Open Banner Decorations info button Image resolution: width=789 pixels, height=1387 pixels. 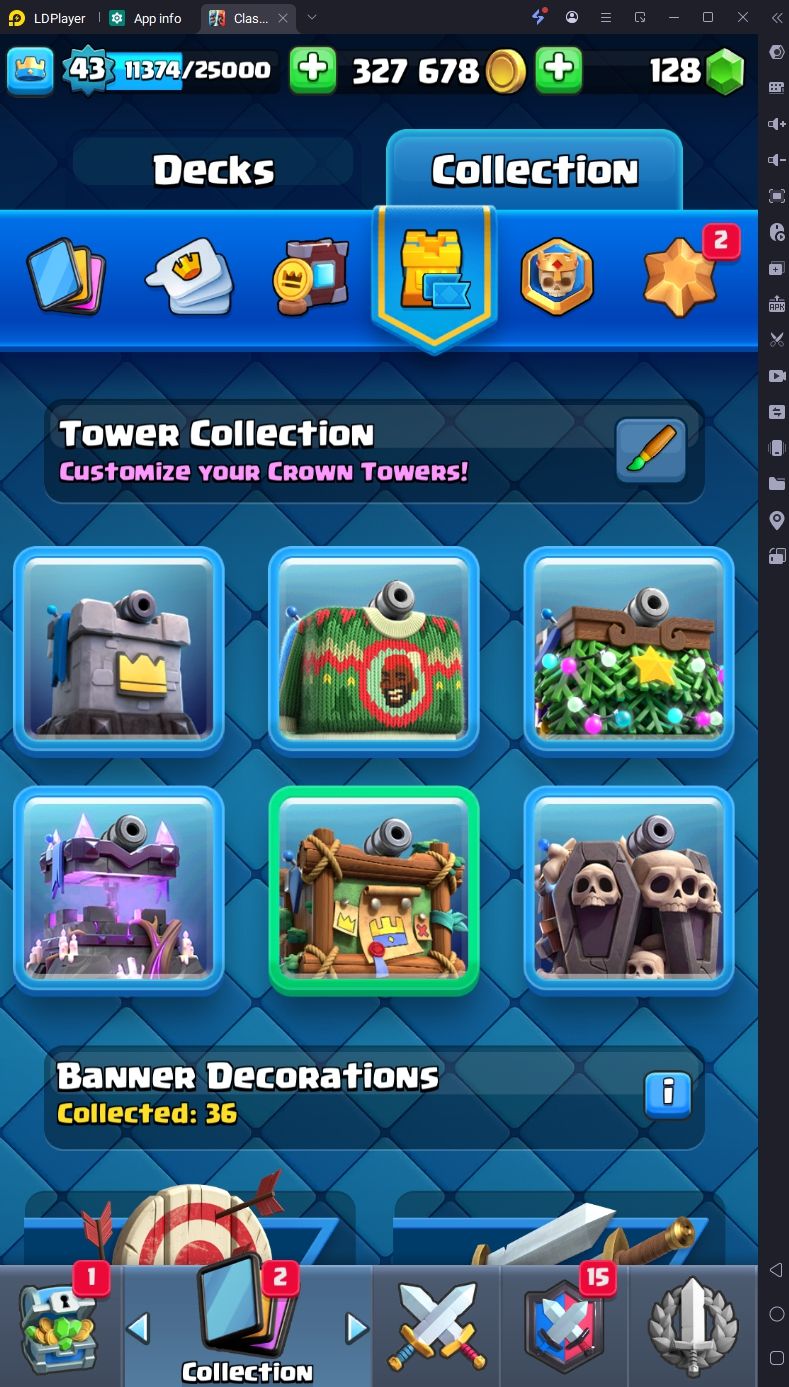[x=668, y=1095]
